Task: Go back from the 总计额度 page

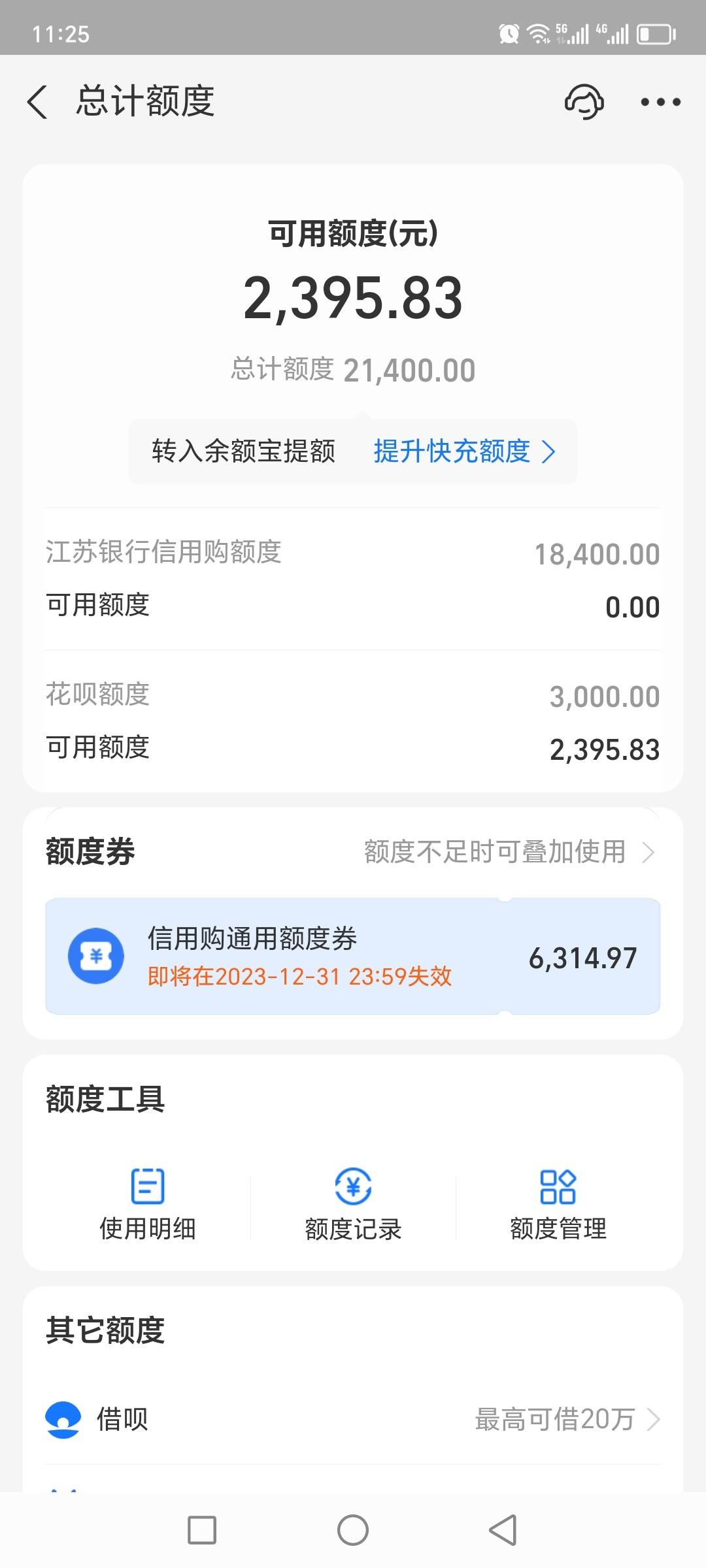Action: coord(38,103)
